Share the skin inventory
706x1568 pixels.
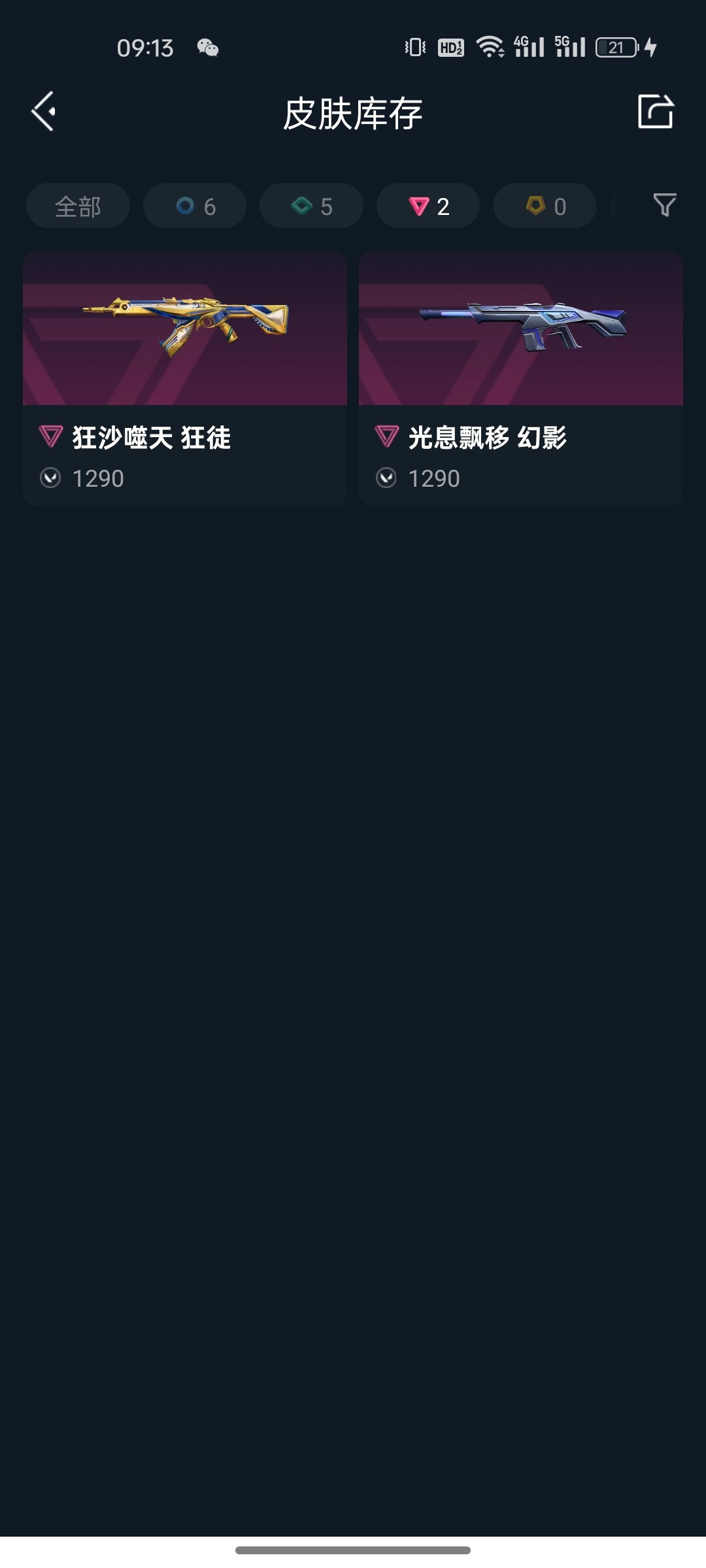pos(655,112)
